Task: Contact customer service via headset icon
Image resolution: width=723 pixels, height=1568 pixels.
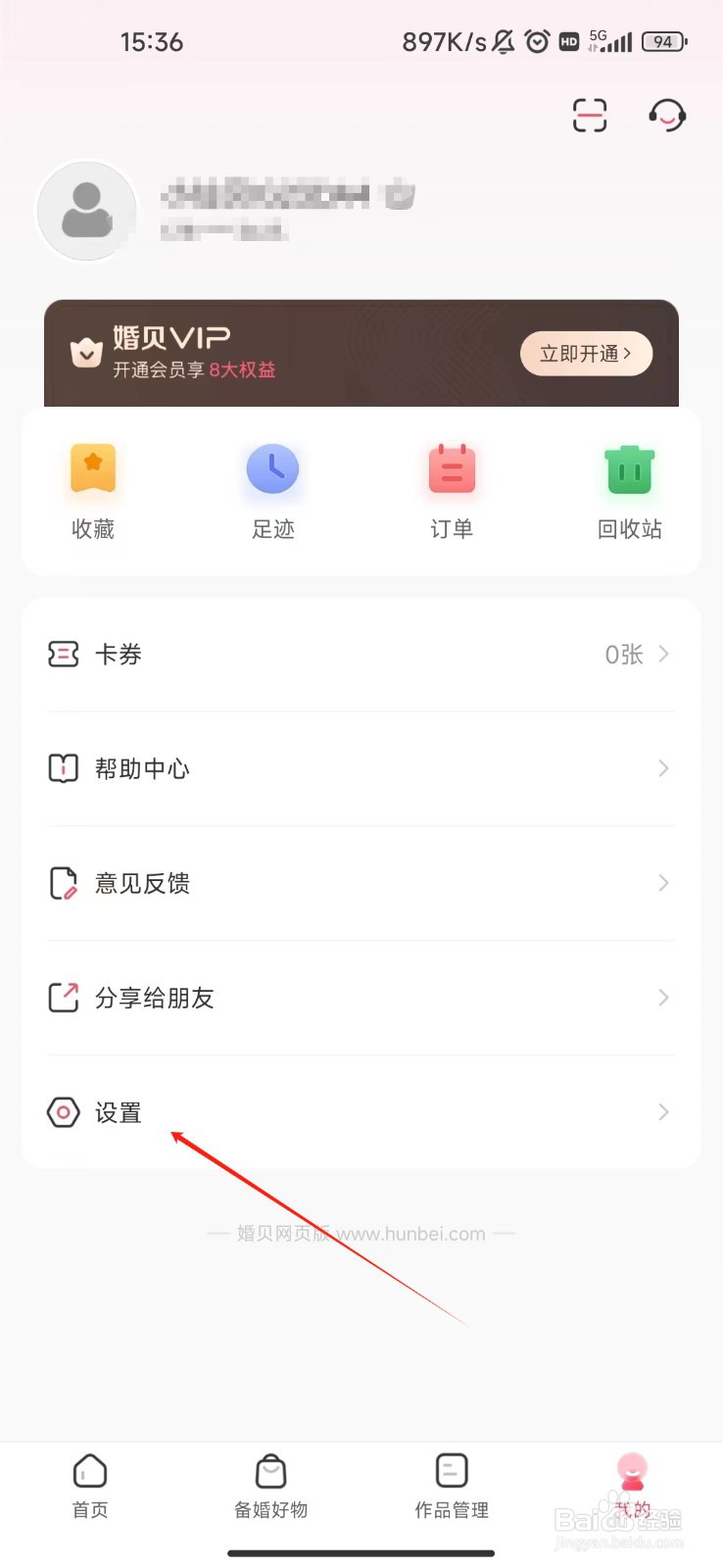Action: pyautogui.click(x=667, y=116)
